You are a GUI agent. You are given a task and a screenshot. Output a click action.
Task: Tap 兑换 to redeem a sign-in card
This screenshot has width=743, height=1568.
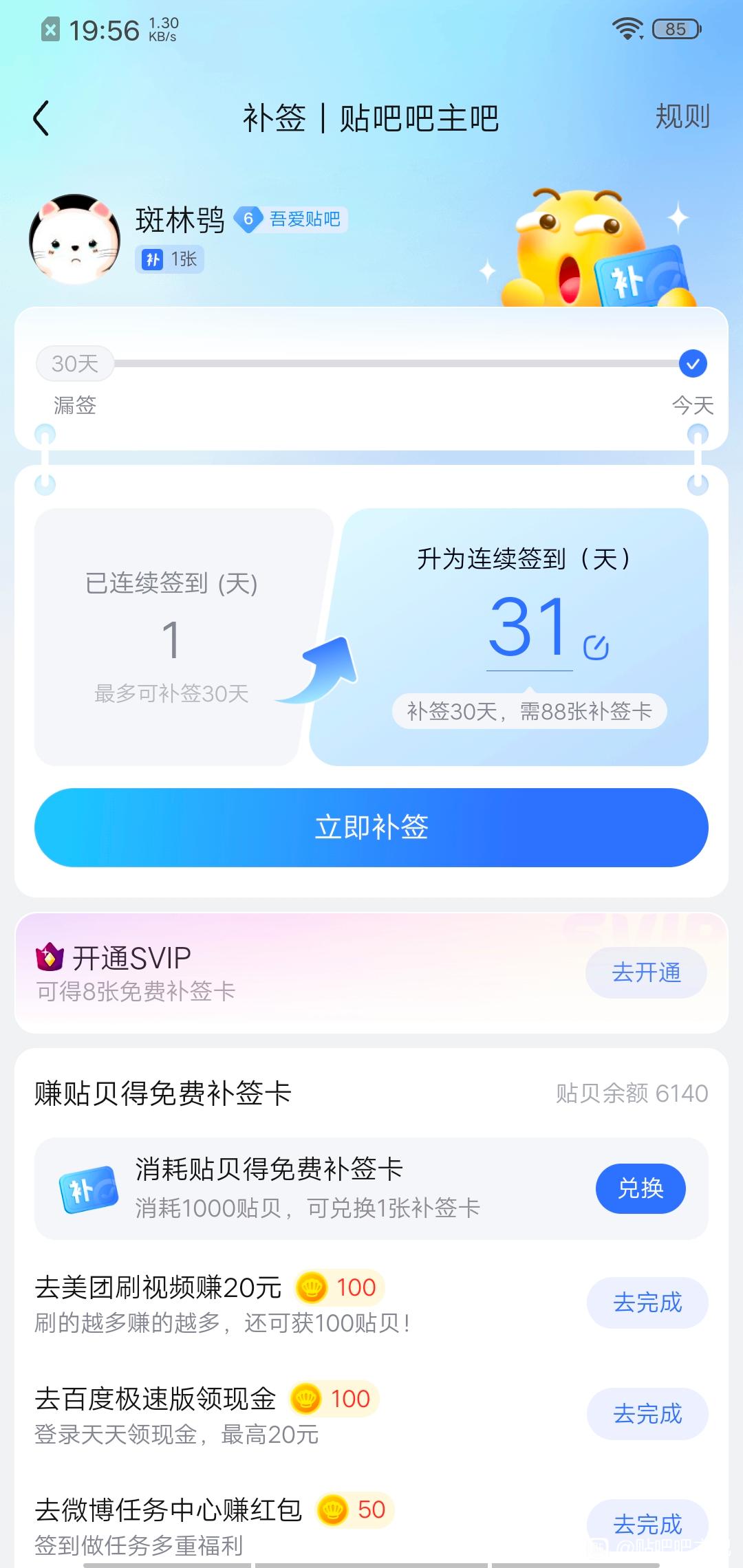point(640,1188)
